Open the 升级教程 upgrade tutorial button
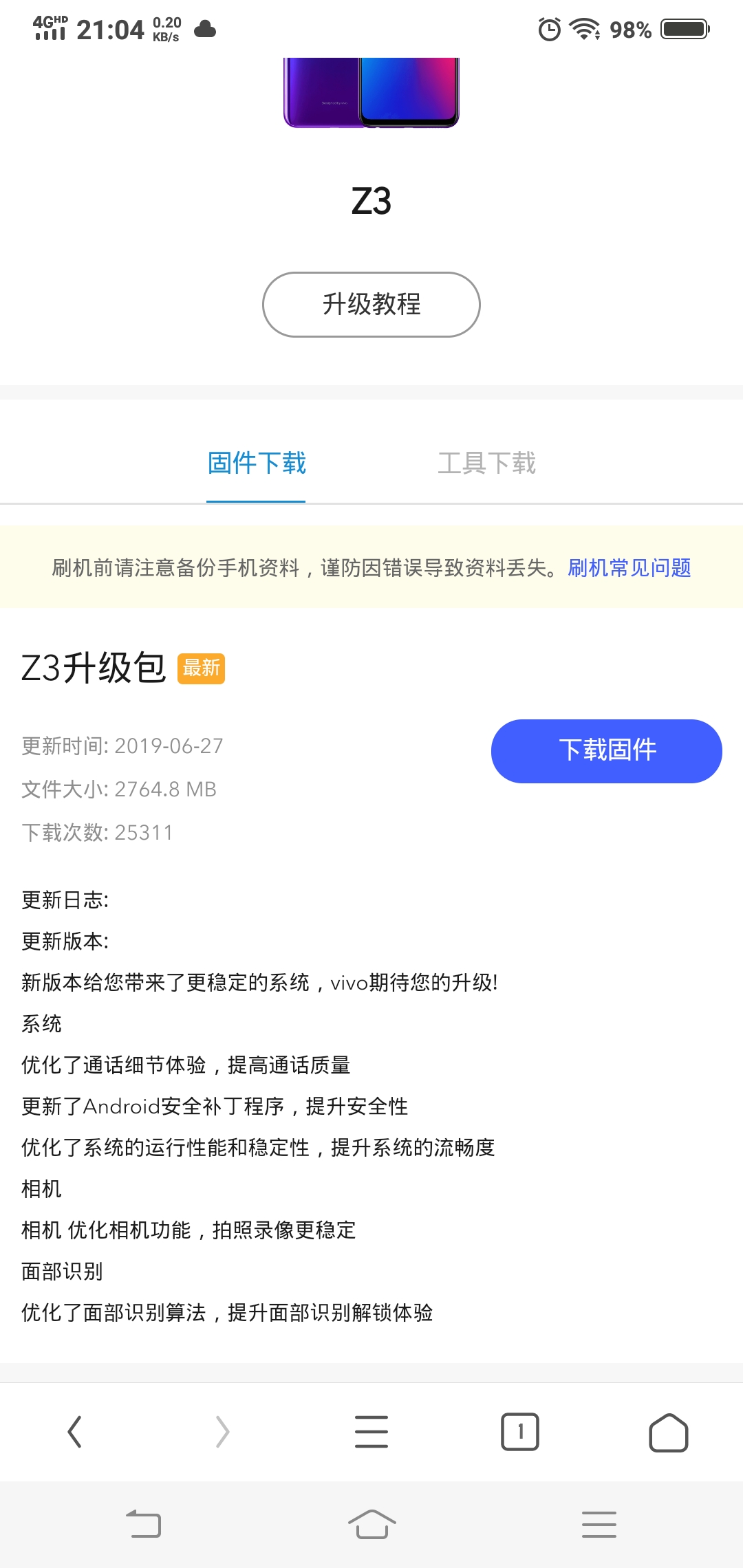 coord(371,305)
